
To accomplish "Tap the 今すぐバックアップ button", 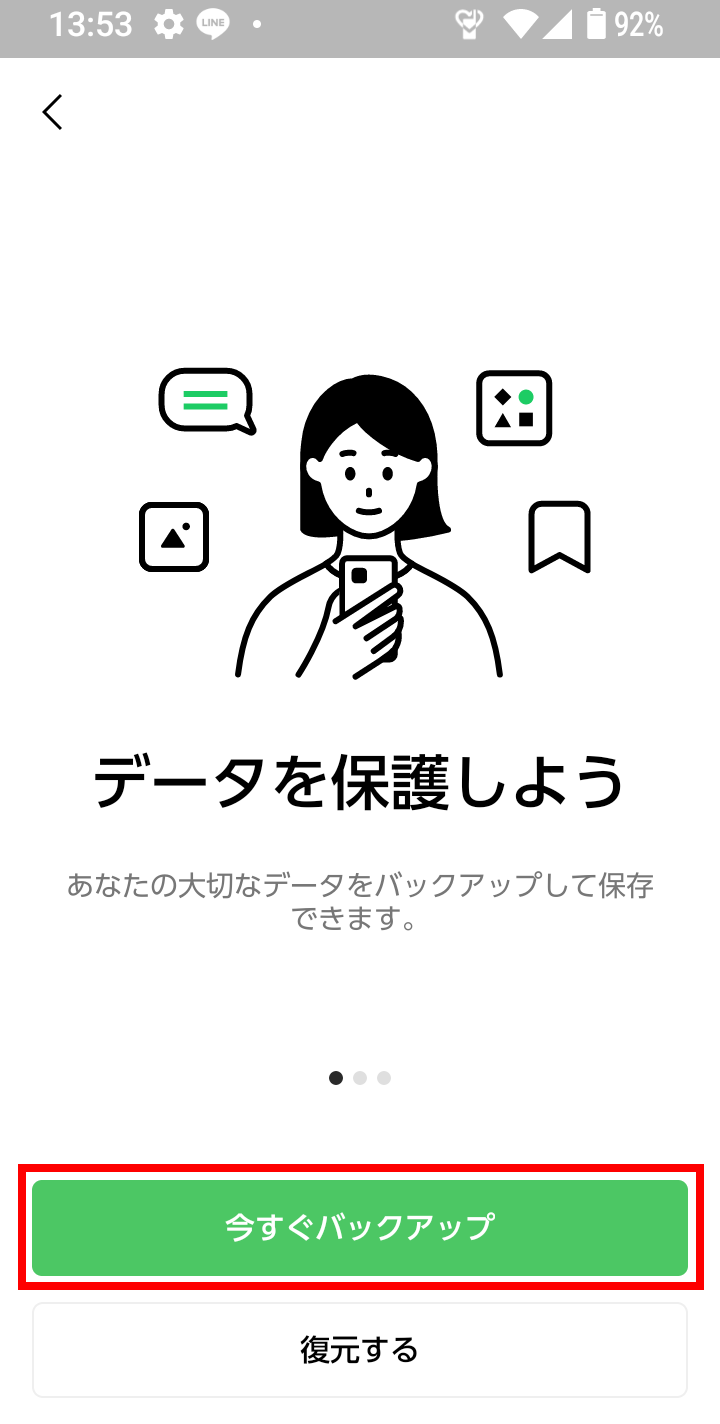I will (360, 1227).
